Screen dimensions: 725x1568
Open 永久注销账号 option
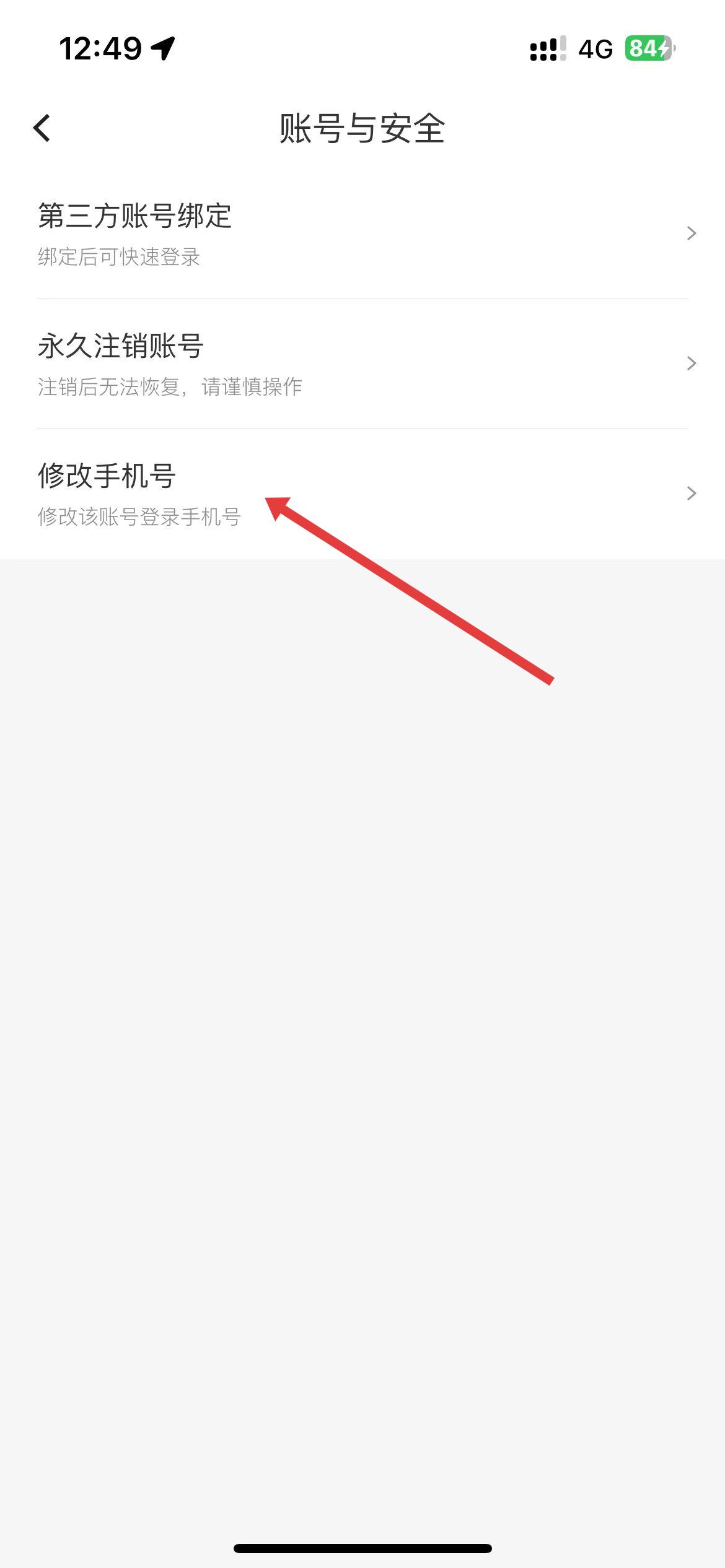(362, 364)
